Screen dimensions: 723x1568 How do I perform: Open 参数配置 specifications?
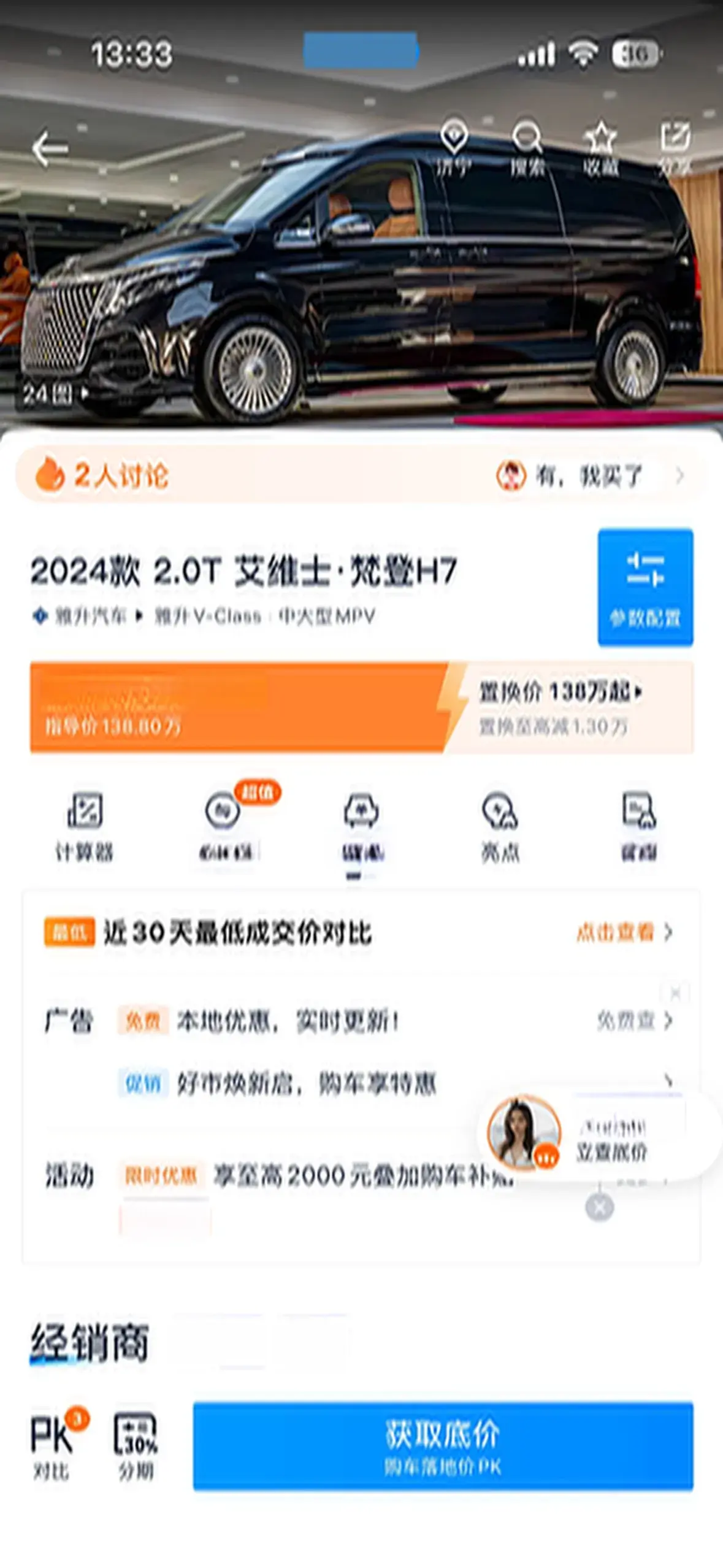click(x=645, y=587)
